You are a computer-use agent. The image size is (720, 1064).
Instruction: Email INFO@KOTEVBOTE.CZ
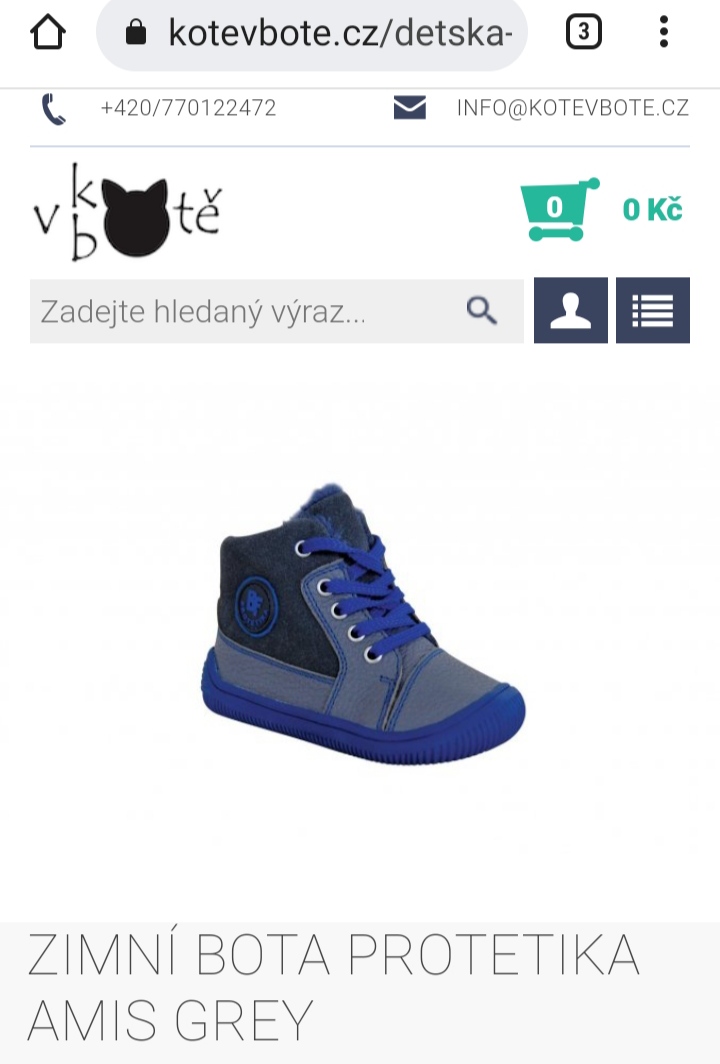572,108
